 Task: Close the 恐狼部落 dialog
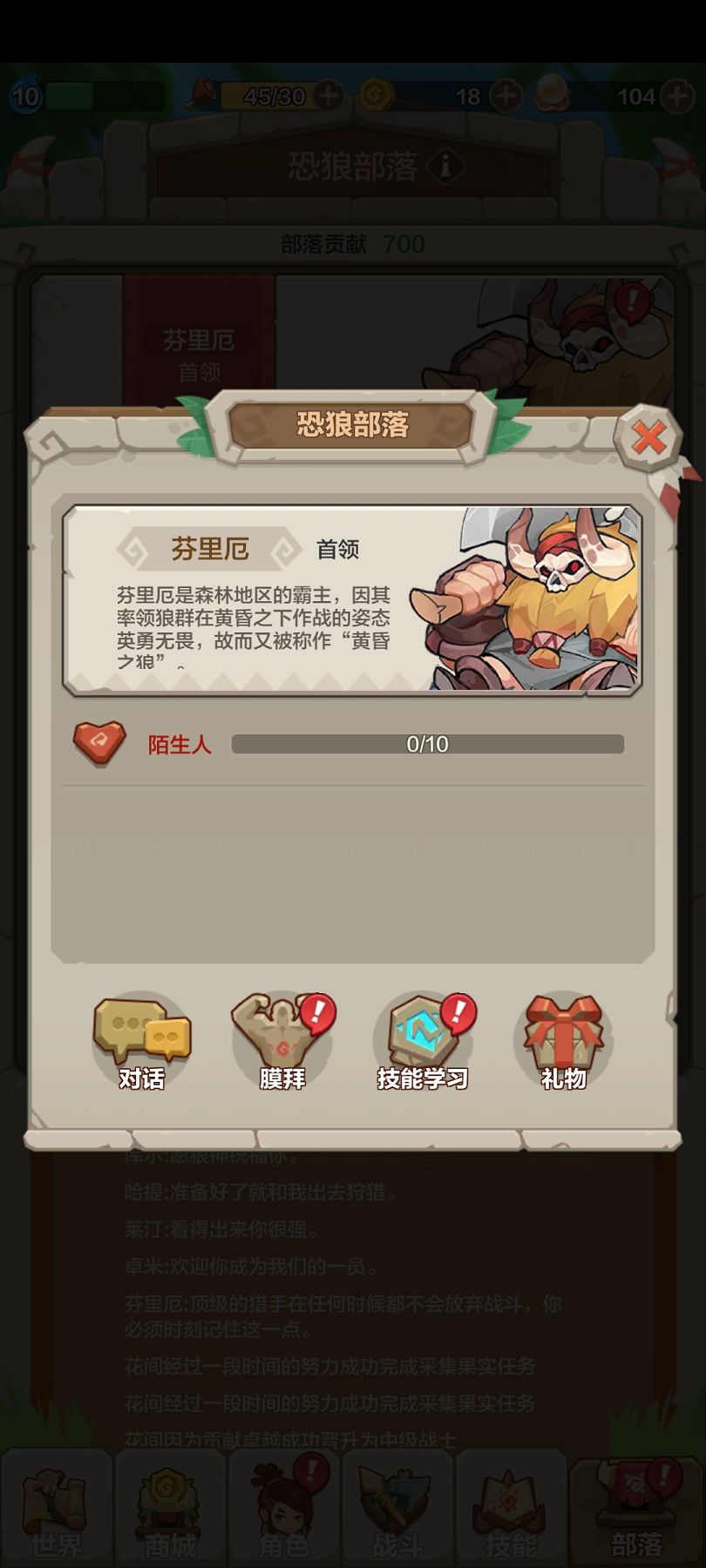(x=648, y=437)
